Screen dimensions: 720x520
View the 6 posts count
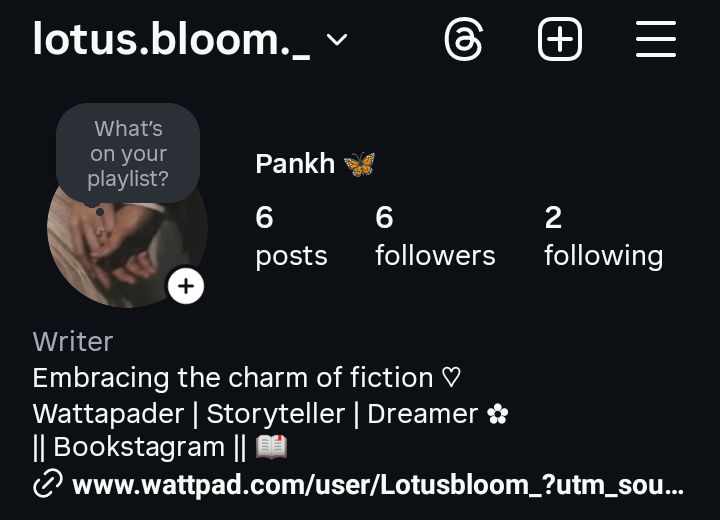point(290,236)
